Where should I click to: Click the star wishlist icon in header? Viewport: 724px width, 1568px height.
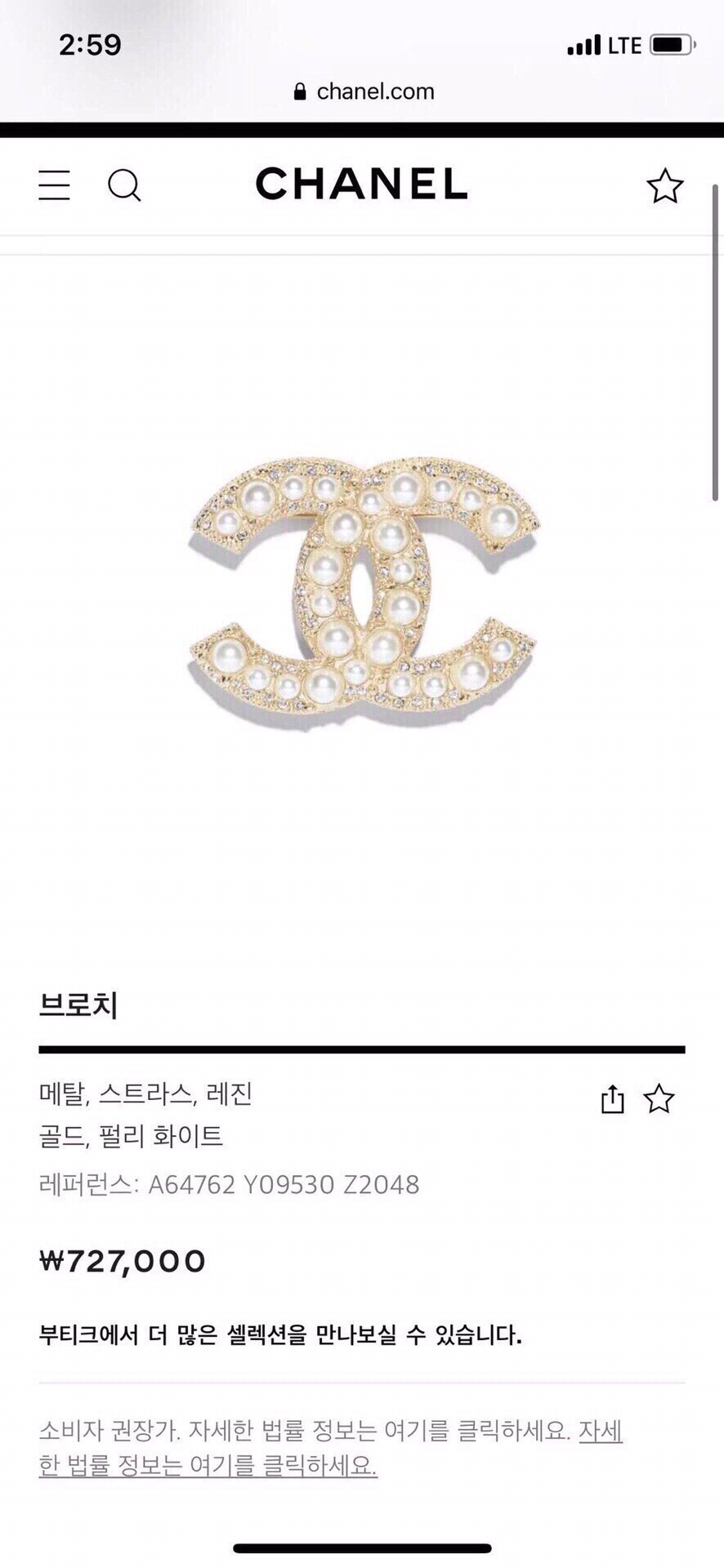point(665,186)
